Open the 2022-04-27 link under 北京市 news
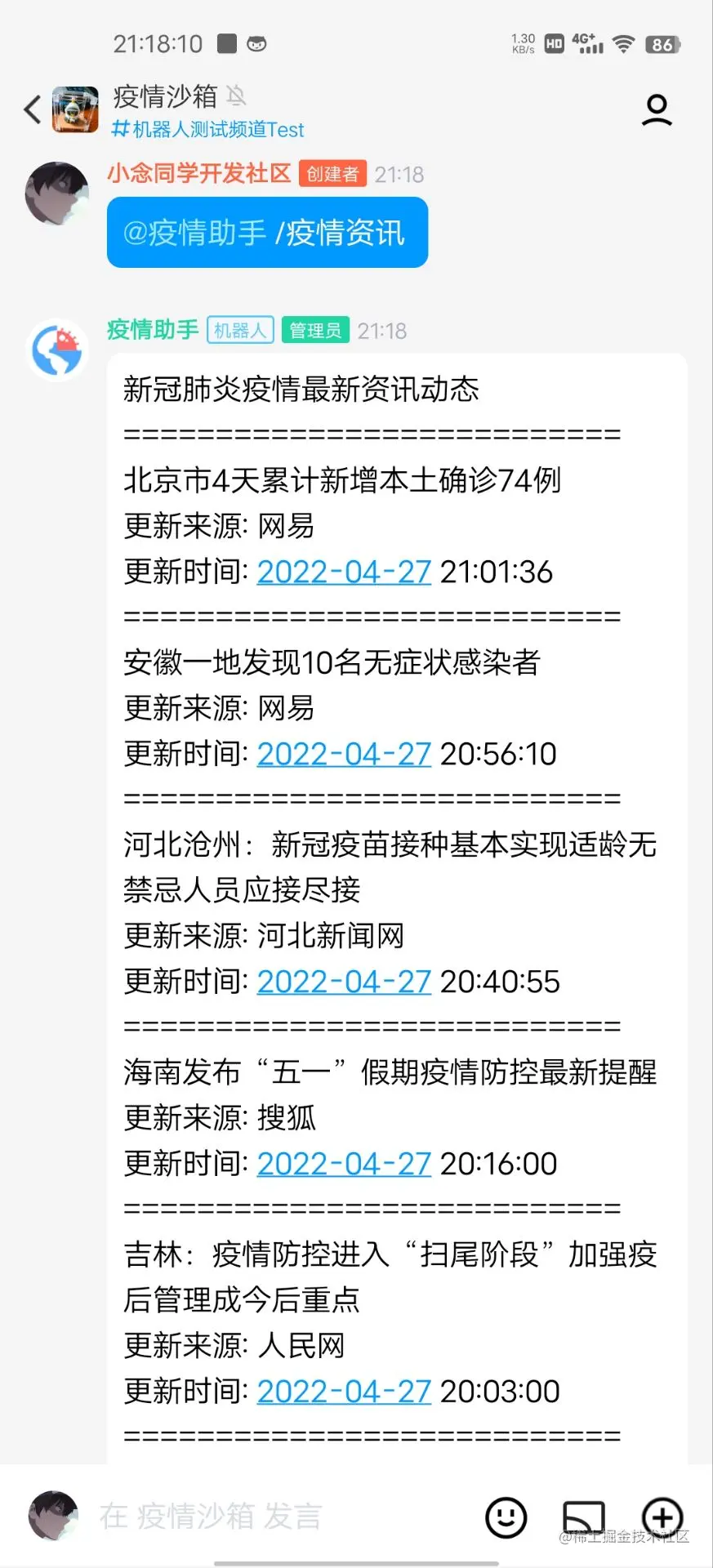Screen dimensions: 713x1568 tap(343, 572)
